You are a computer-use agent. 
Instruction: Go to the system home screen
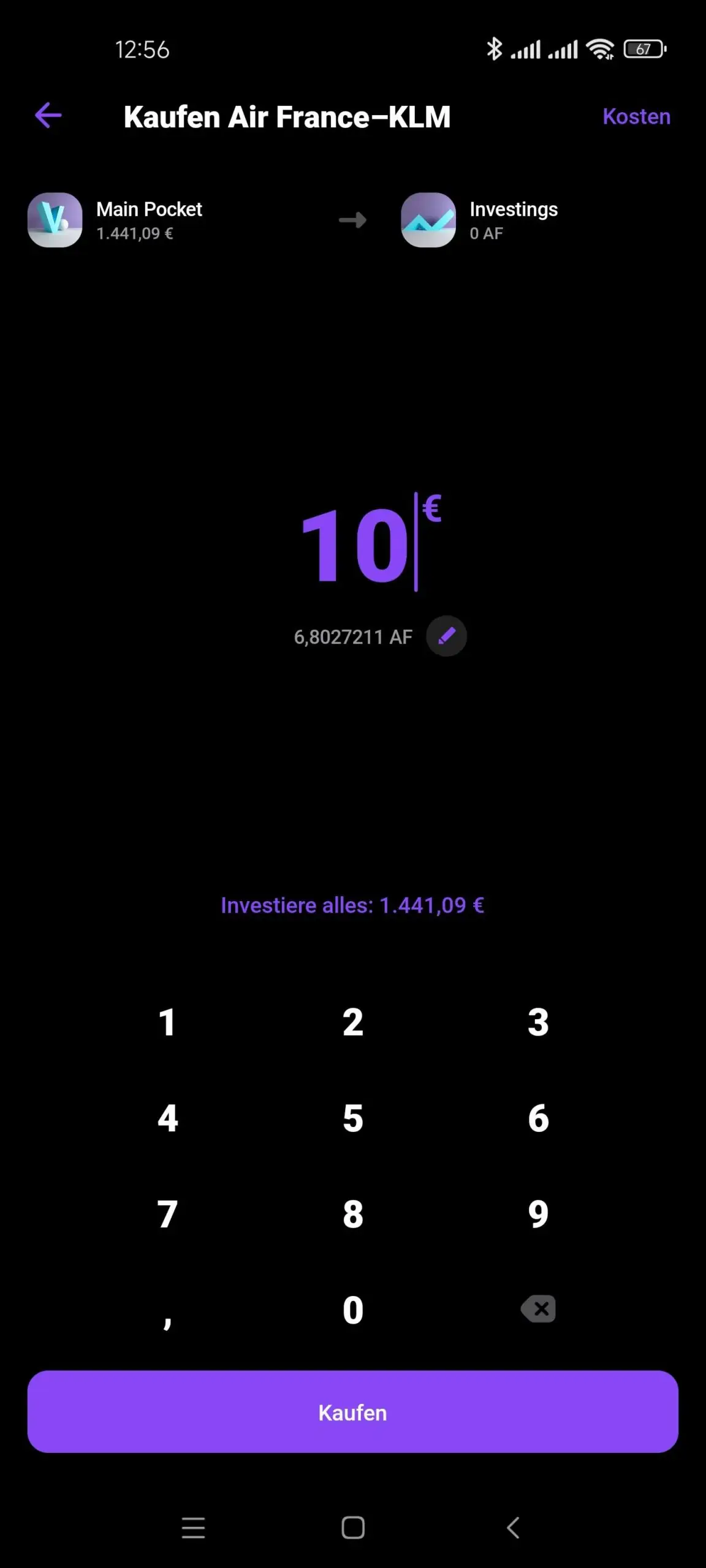click(x=353, y=1528)
